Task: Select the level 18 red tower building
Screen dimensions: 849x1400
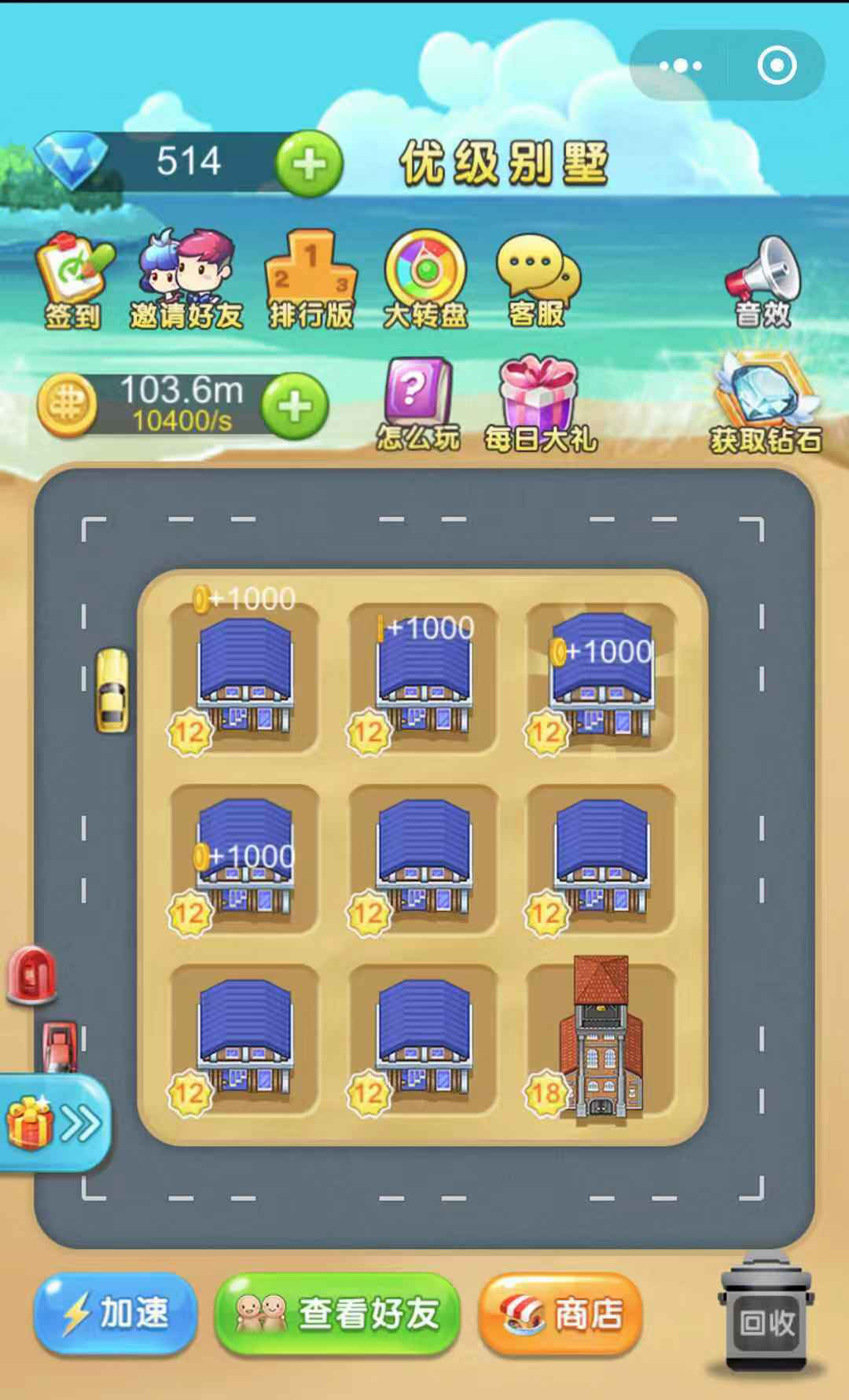Action: point(601,1039)
